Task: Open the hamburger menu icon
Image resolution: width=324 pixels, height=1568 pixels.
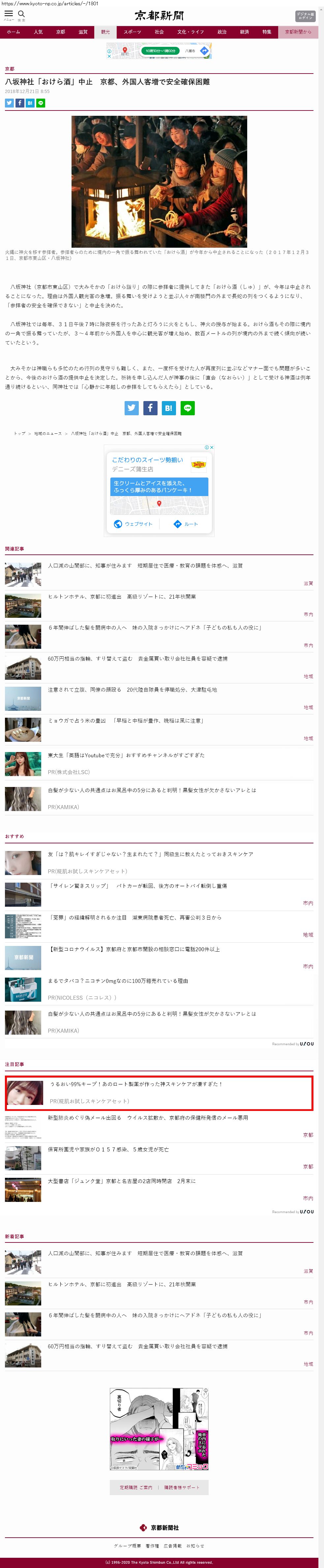Action: pyautogui.click(x=9, y=14)
